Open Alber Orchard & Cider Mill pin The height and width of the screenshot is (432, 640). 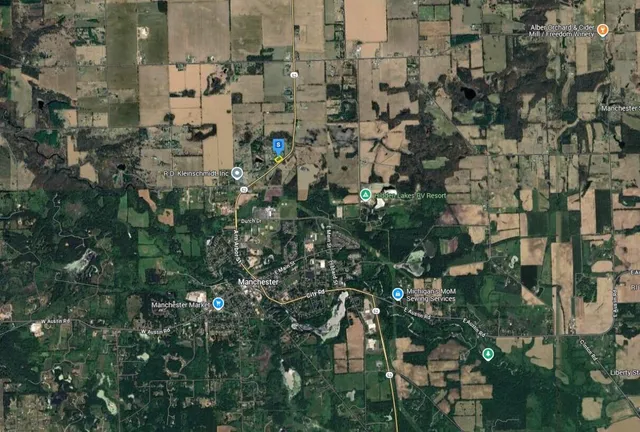[603, 32]
